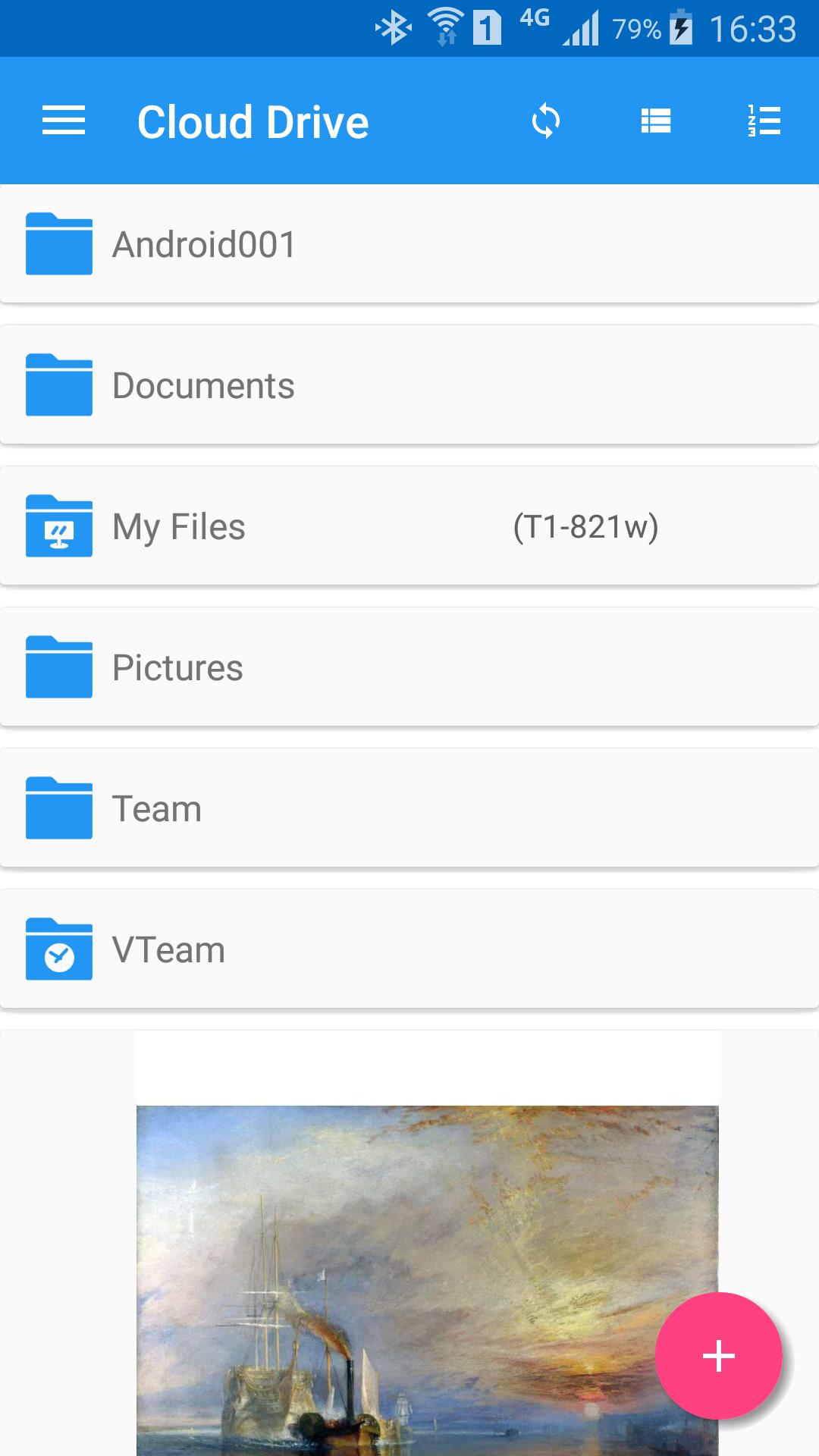Open the Android001 folder
The height and width of the screenshot is (1456, 819).
pyautogui.click(x=409, y=244)
